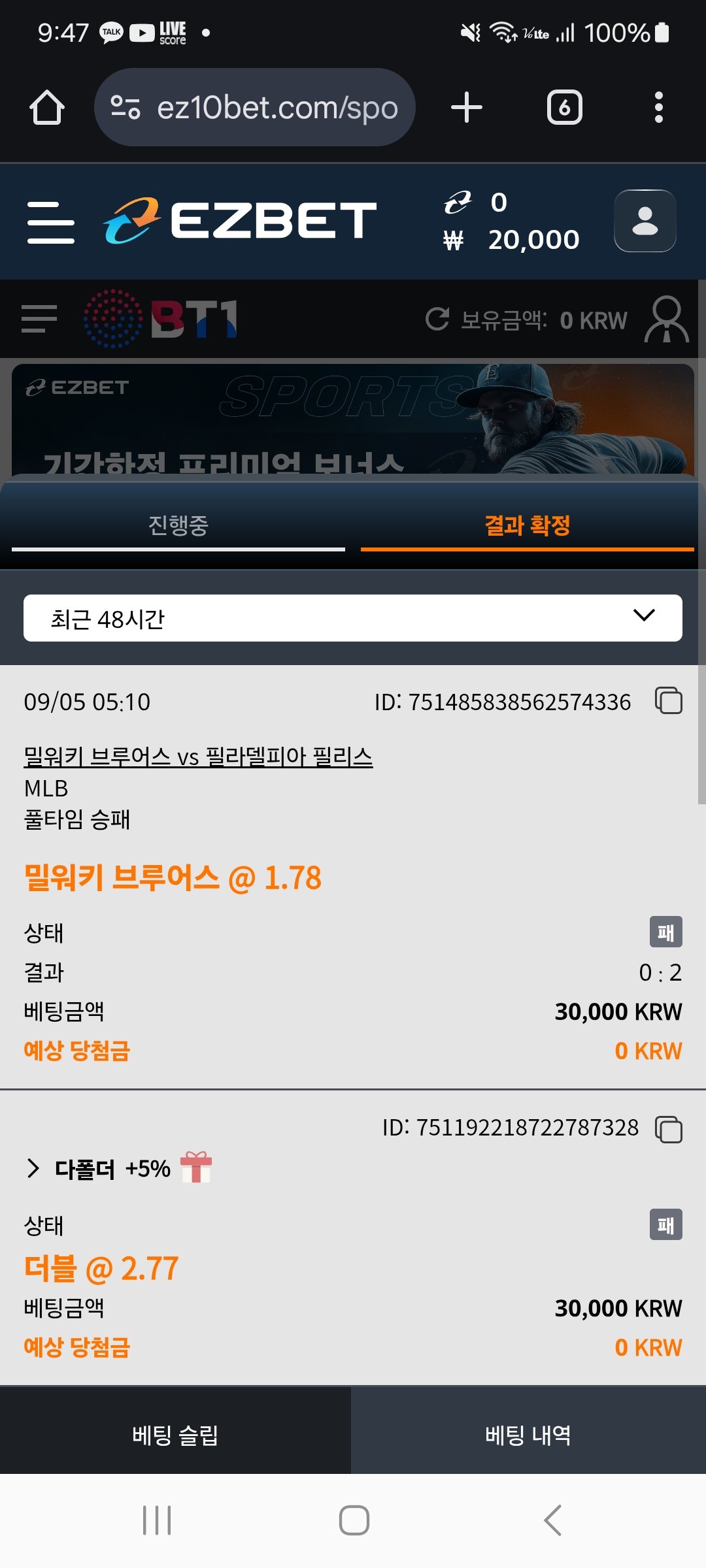Go to the browser home page
Viewport: 706px width, 1568px height.
point(47,107)
